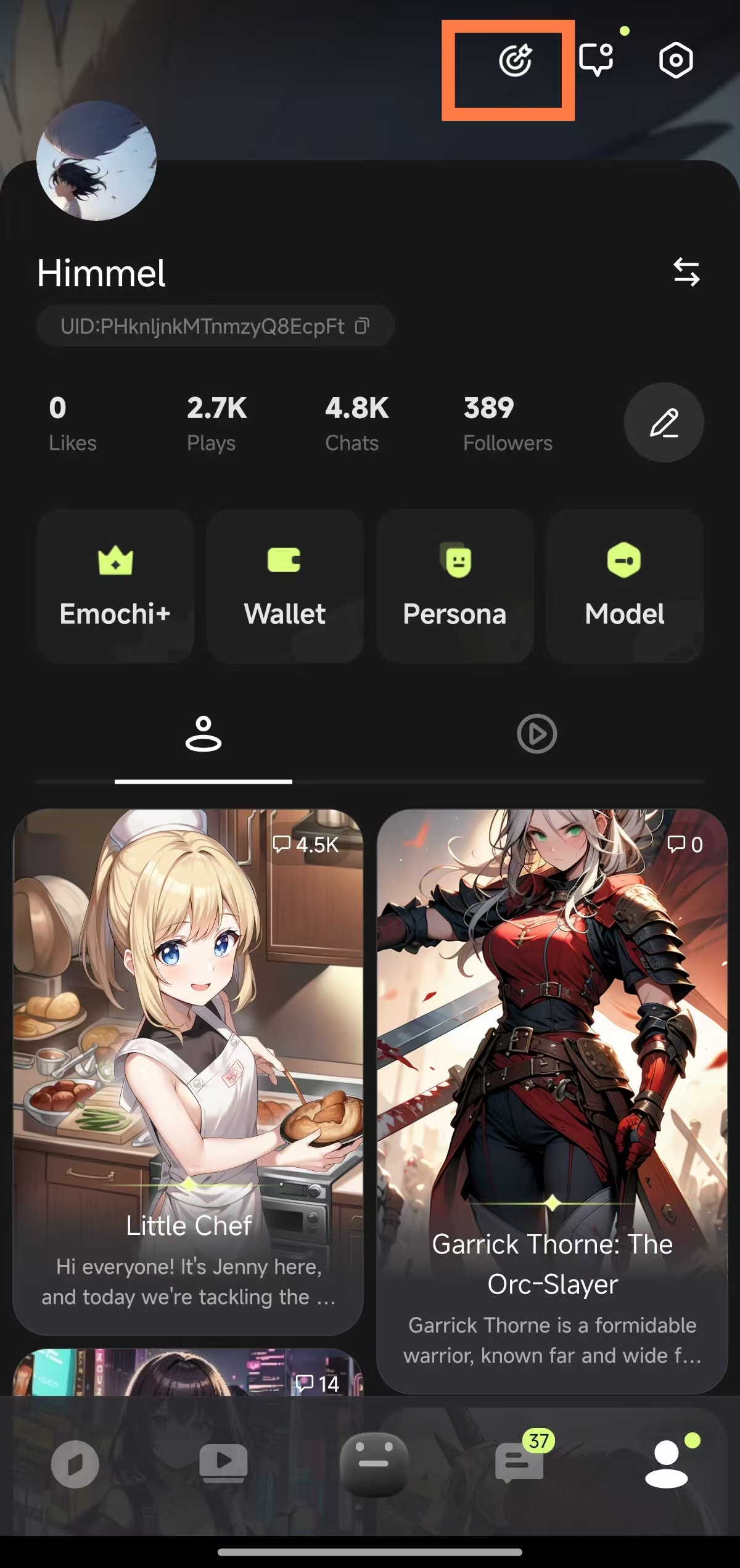Switch to the videos play tab

pyautogui.click(x=536, y=734)
